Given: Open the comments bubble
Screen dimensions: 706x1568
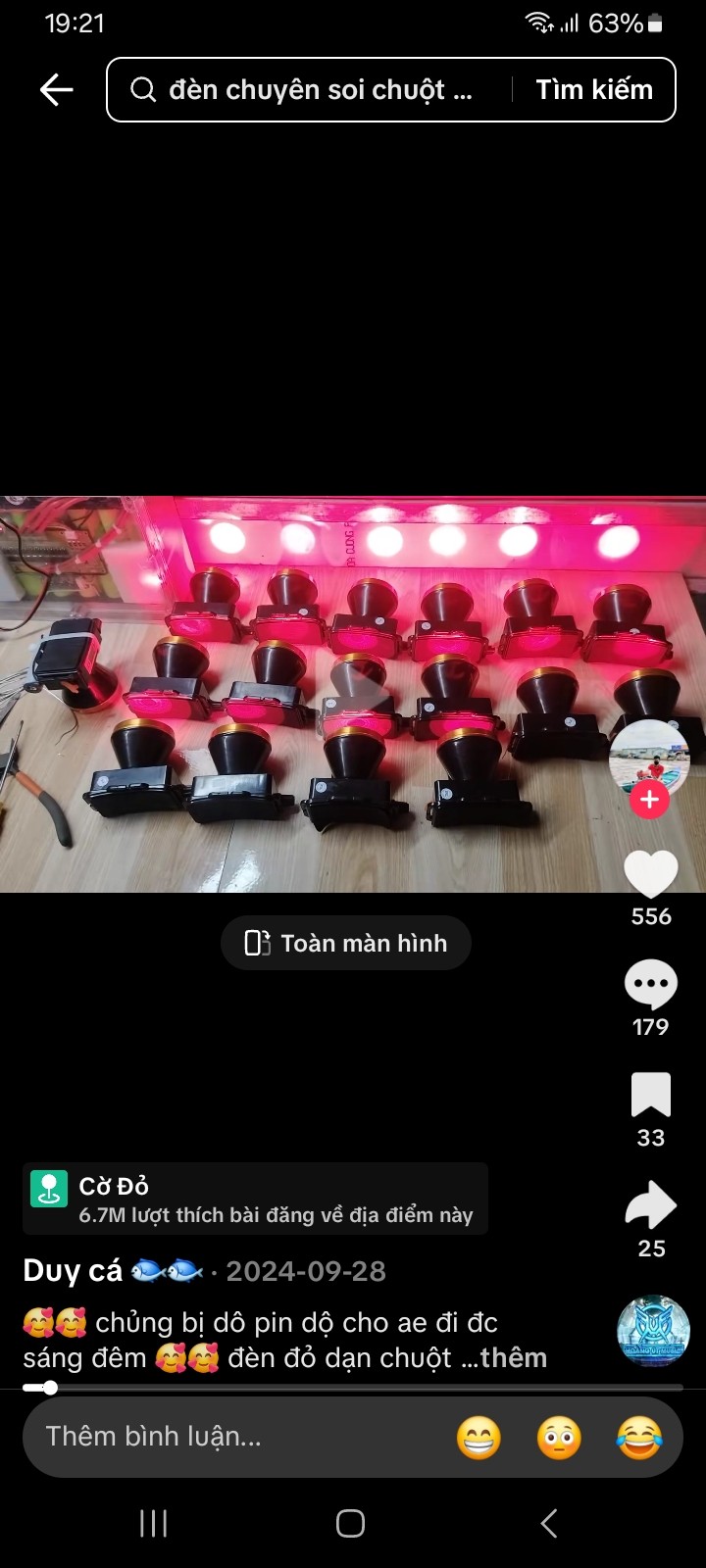Looking at the screenshot, I should [x=651, y=985].
